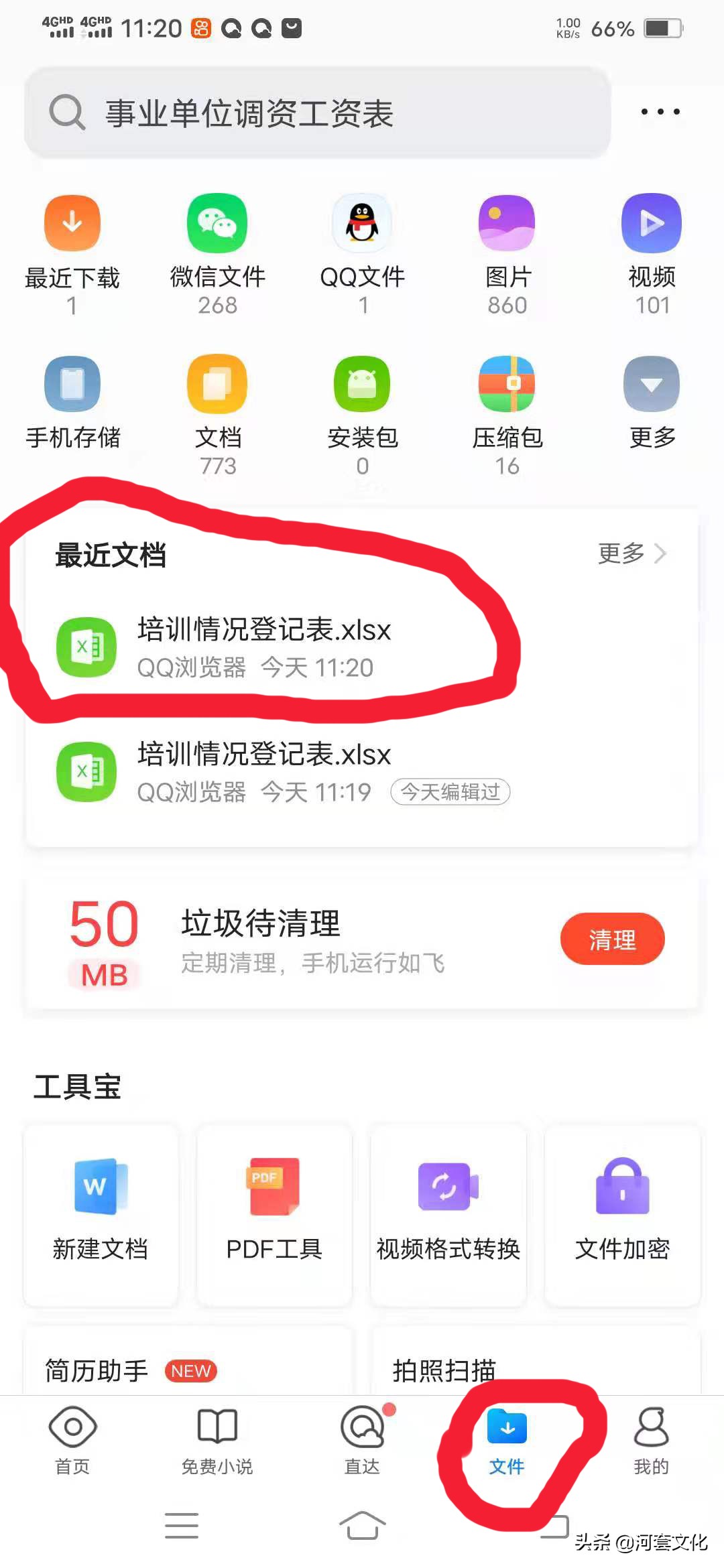The height and width of the screenshot is (1568, 724).
Task: Tap the search box at top
Action: pos(316,113)
